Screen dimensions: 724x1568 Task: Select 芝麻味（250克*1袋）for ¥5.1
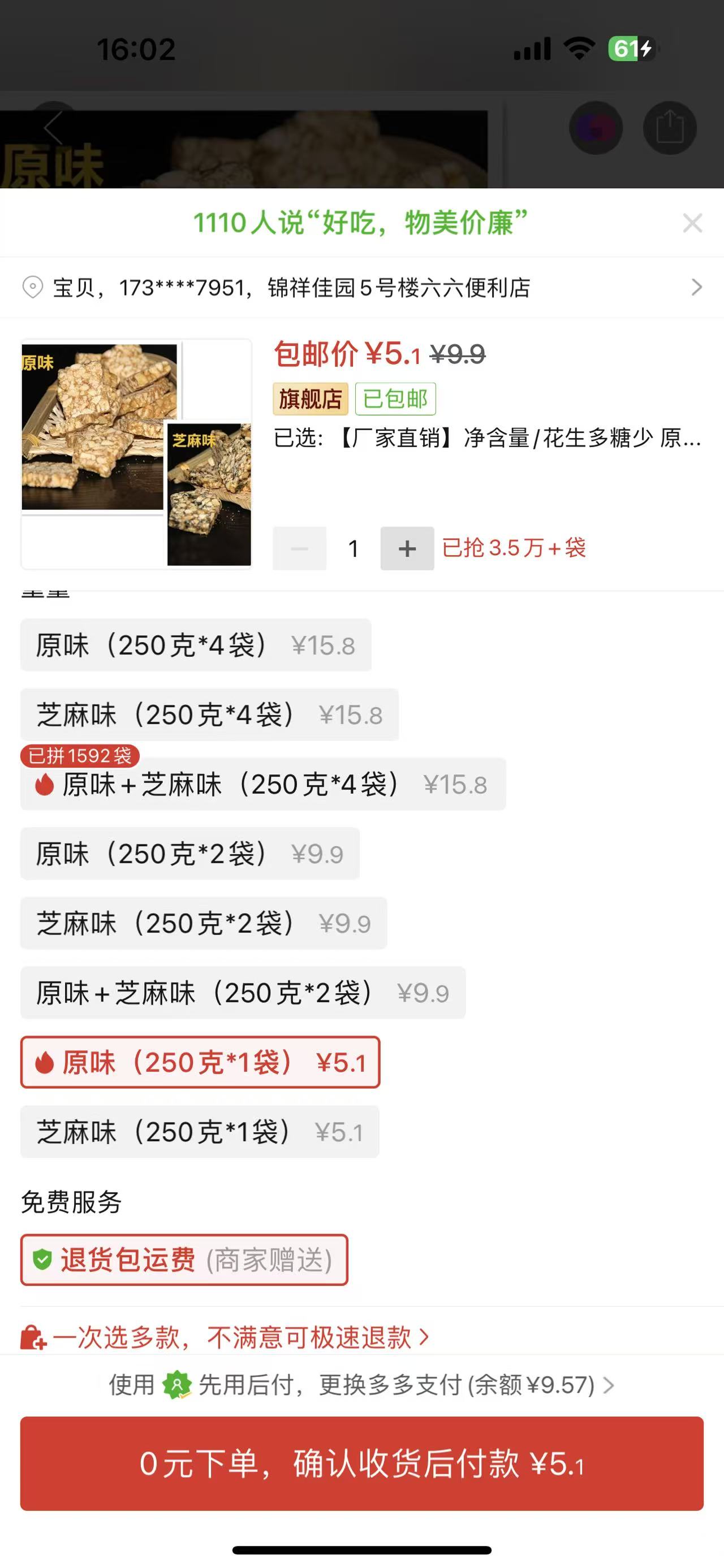199,1132
